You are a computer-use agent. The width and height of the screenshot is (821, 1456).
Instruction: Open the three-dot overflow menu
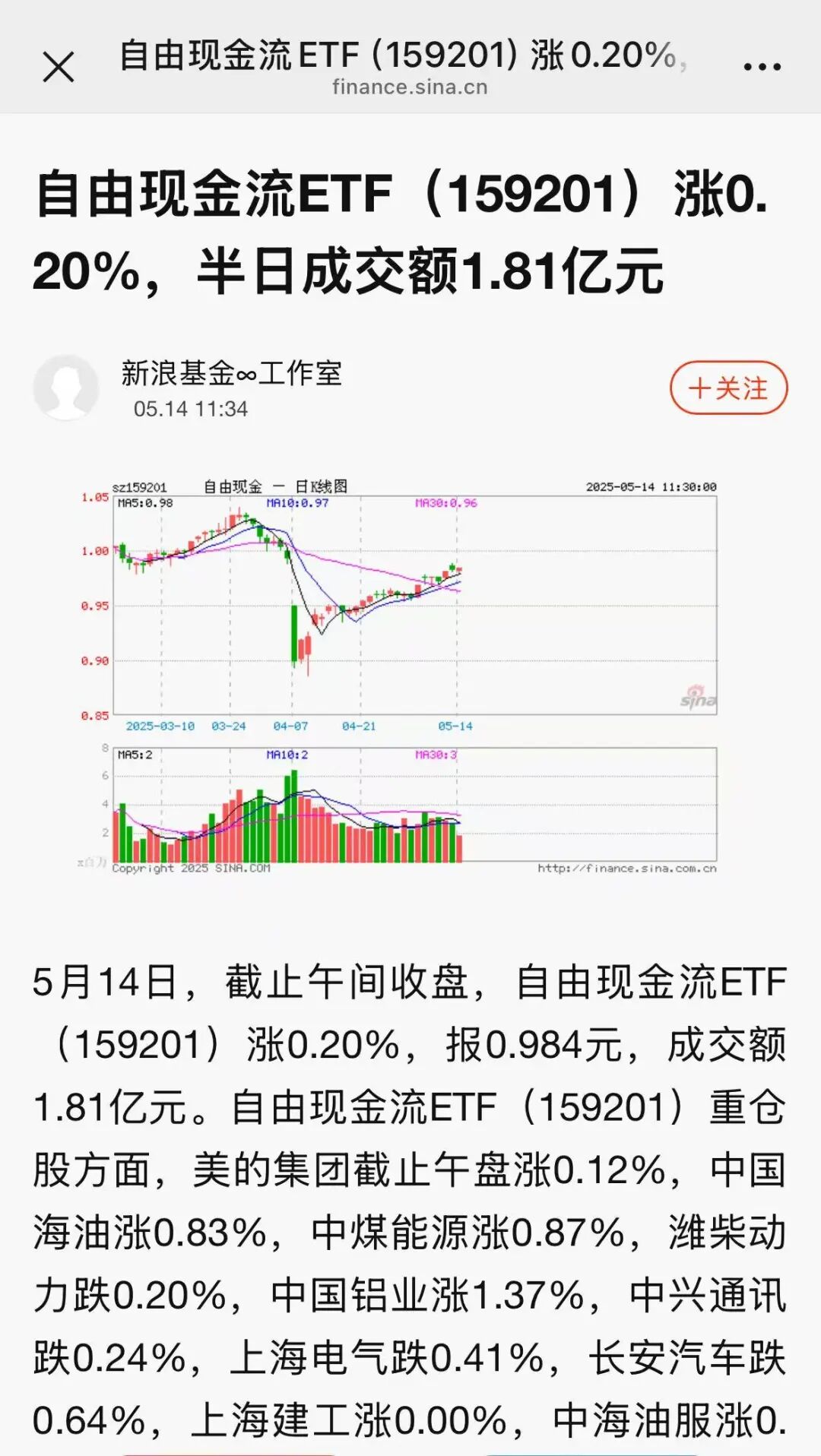pyautogui.click(x=762, y=67)
